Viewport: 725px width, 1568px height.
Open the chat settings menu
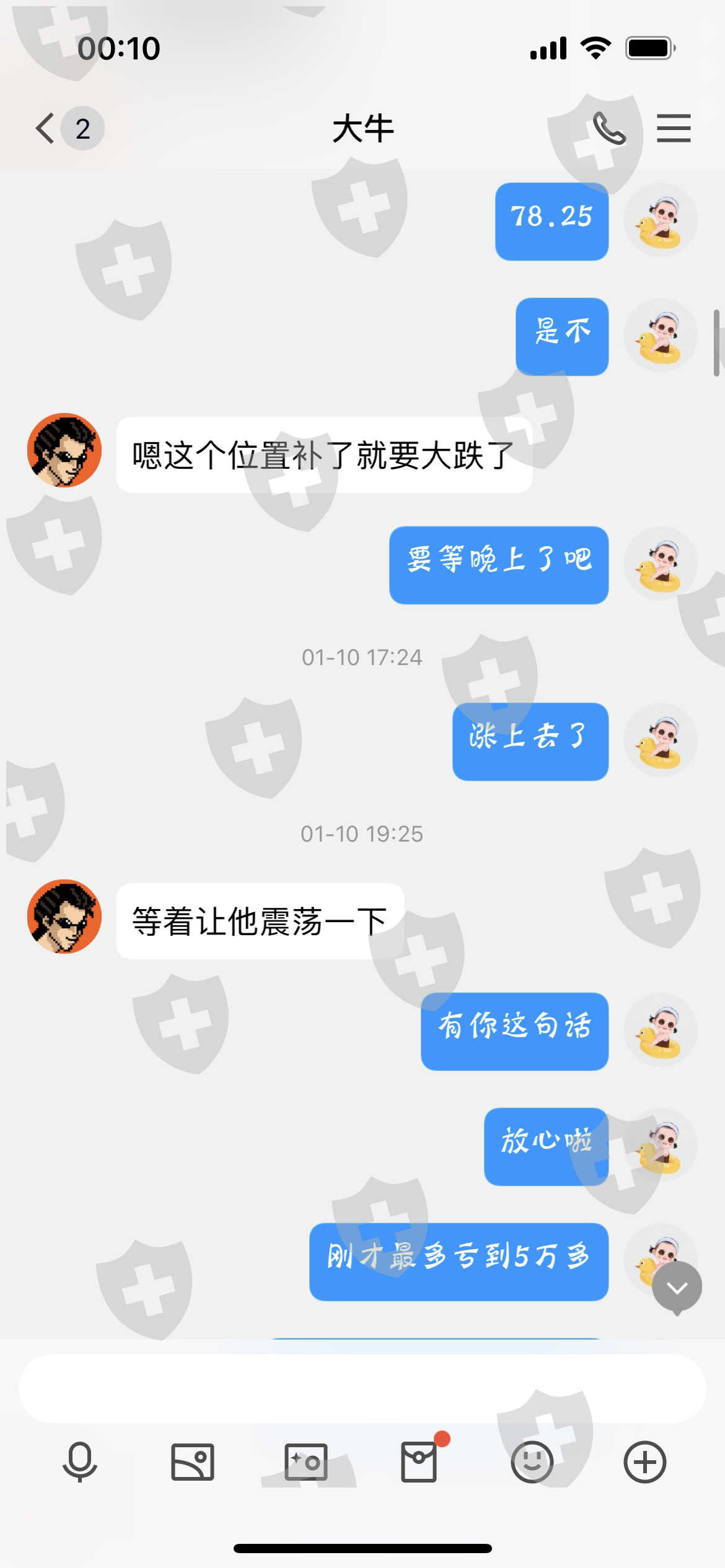[x=674, y=128]
